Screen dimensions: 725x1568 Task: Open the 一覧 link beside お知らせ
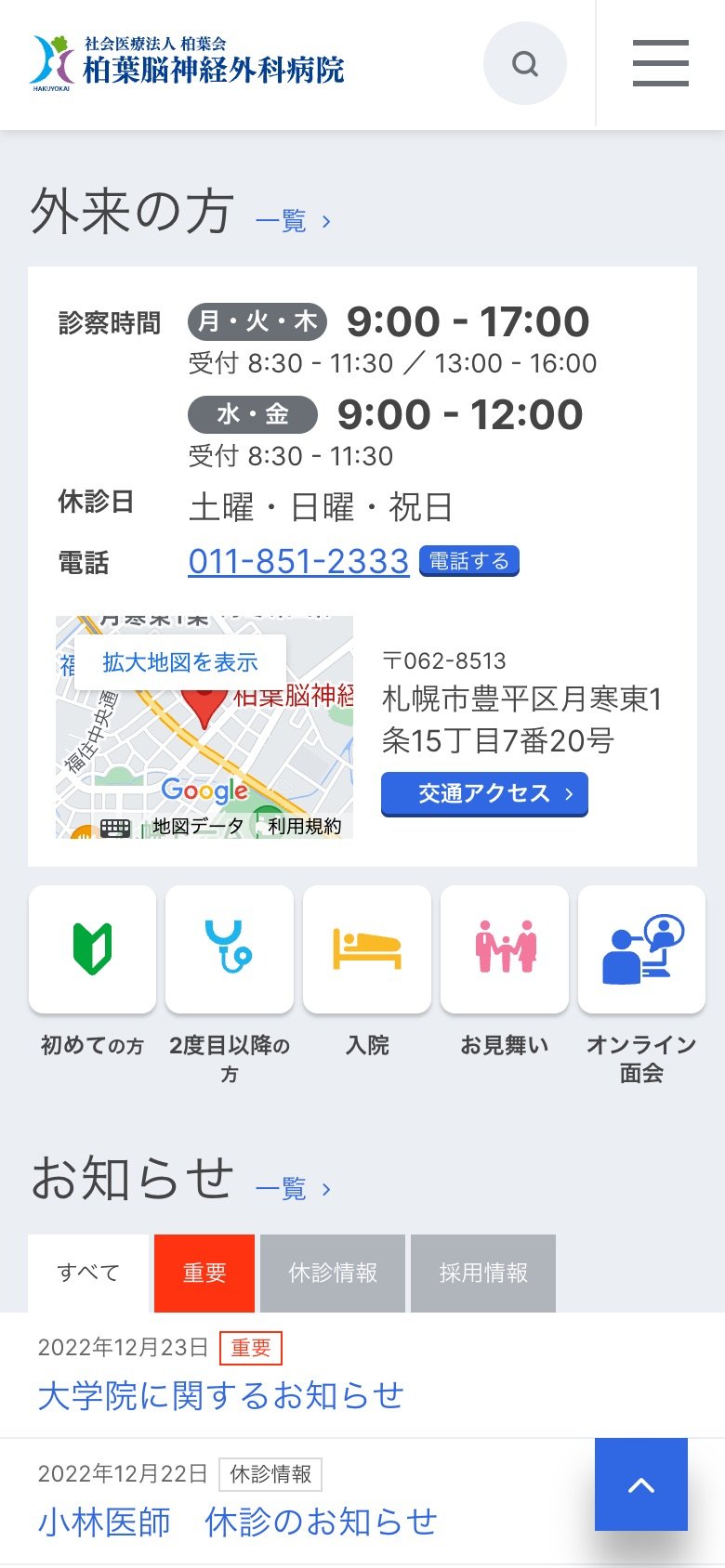(293, 1189)
